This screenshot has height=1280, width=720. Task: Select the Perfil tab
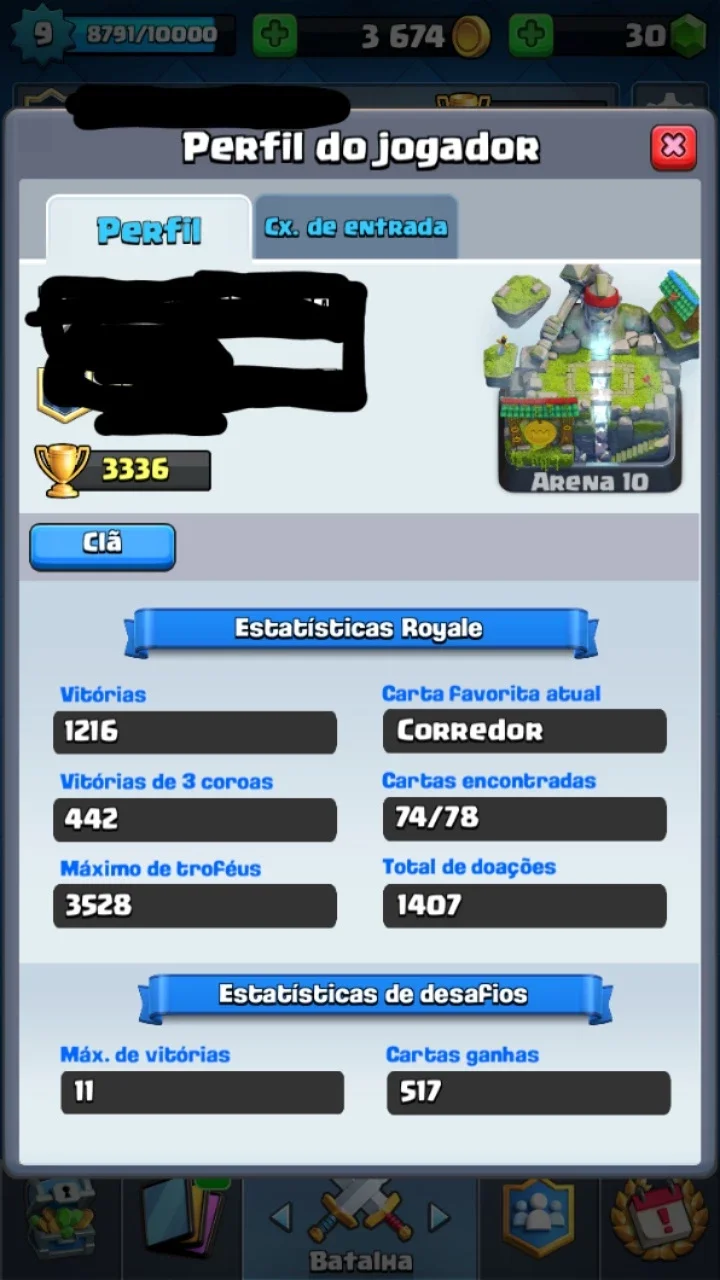coord(149,229)
